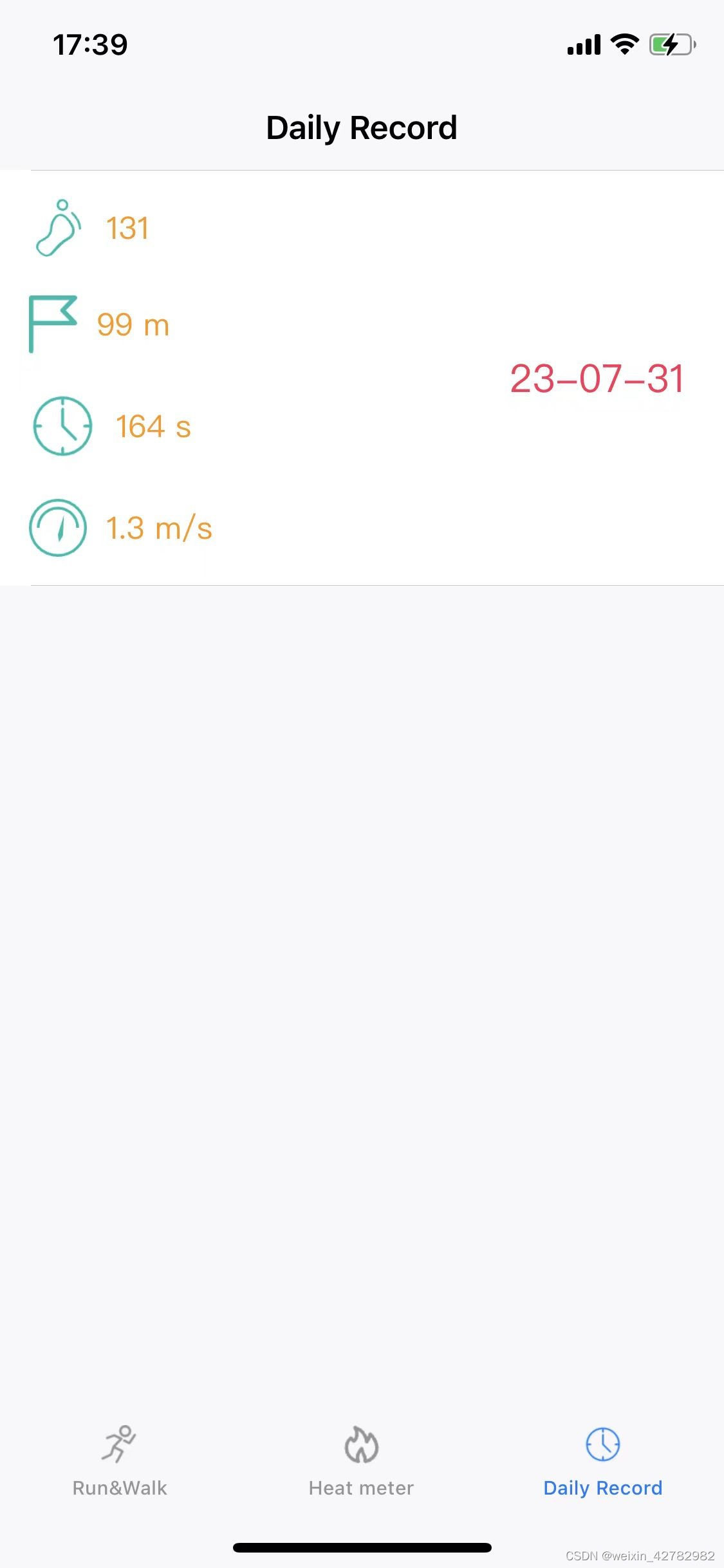724x1568 pixels.
Task: Click the Daily Record title
Action: coord(362,127)
